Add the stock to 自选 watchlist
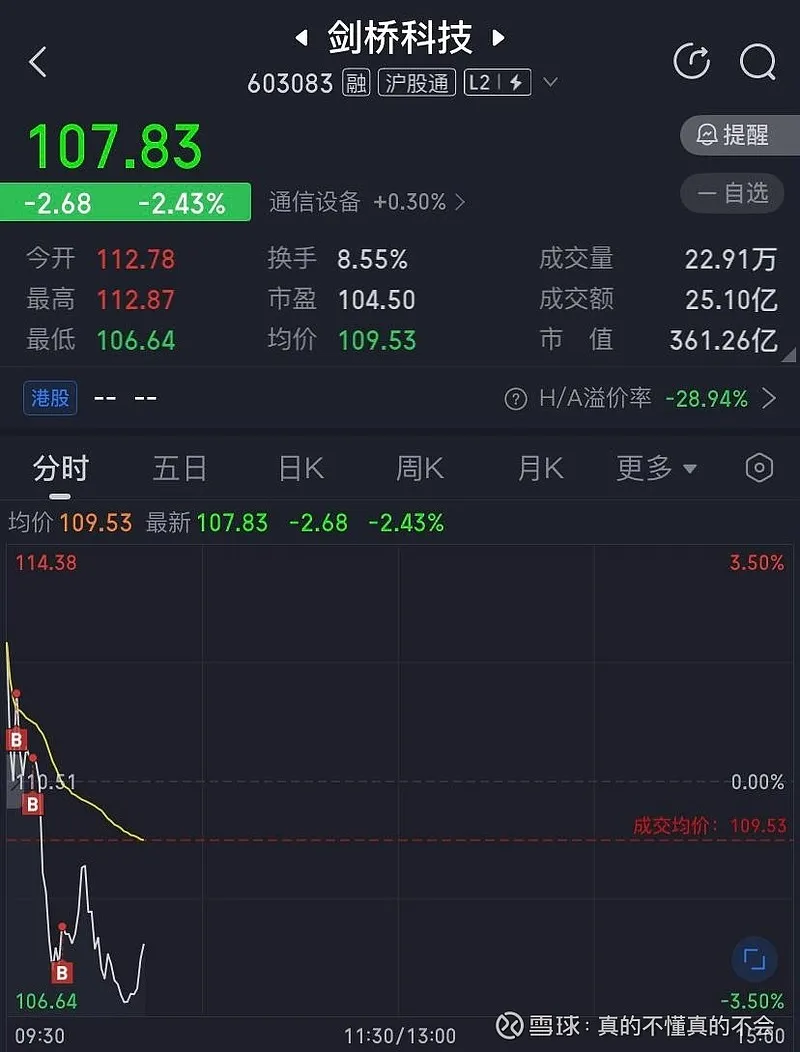 coord(740,192)
